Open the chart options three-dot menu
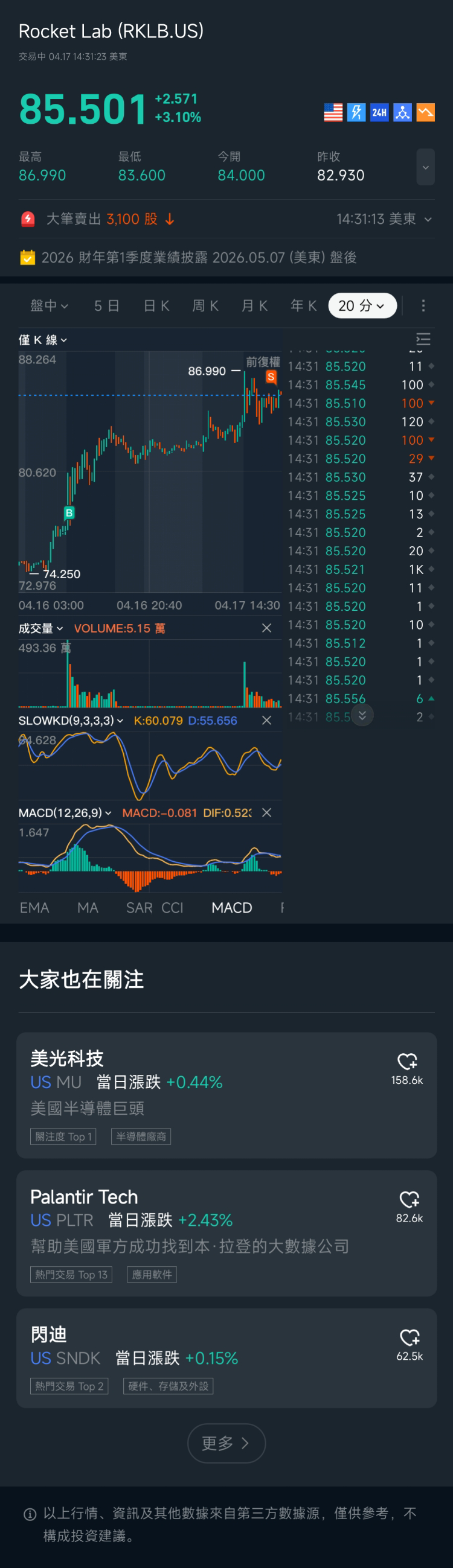 pos(423,305)
